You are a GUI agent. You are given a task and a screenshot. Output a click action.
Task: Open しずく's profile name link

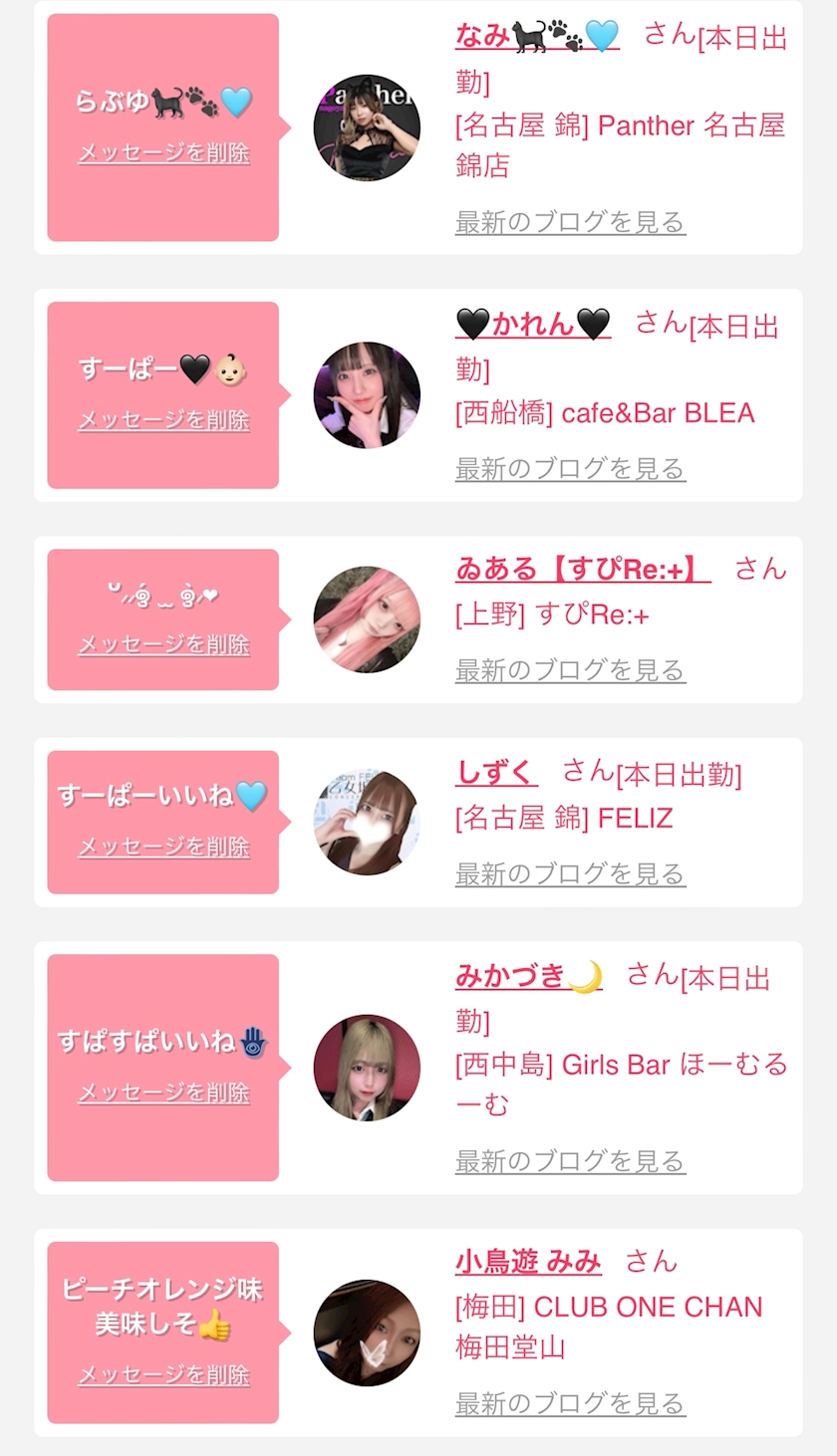tap(496, 772)
